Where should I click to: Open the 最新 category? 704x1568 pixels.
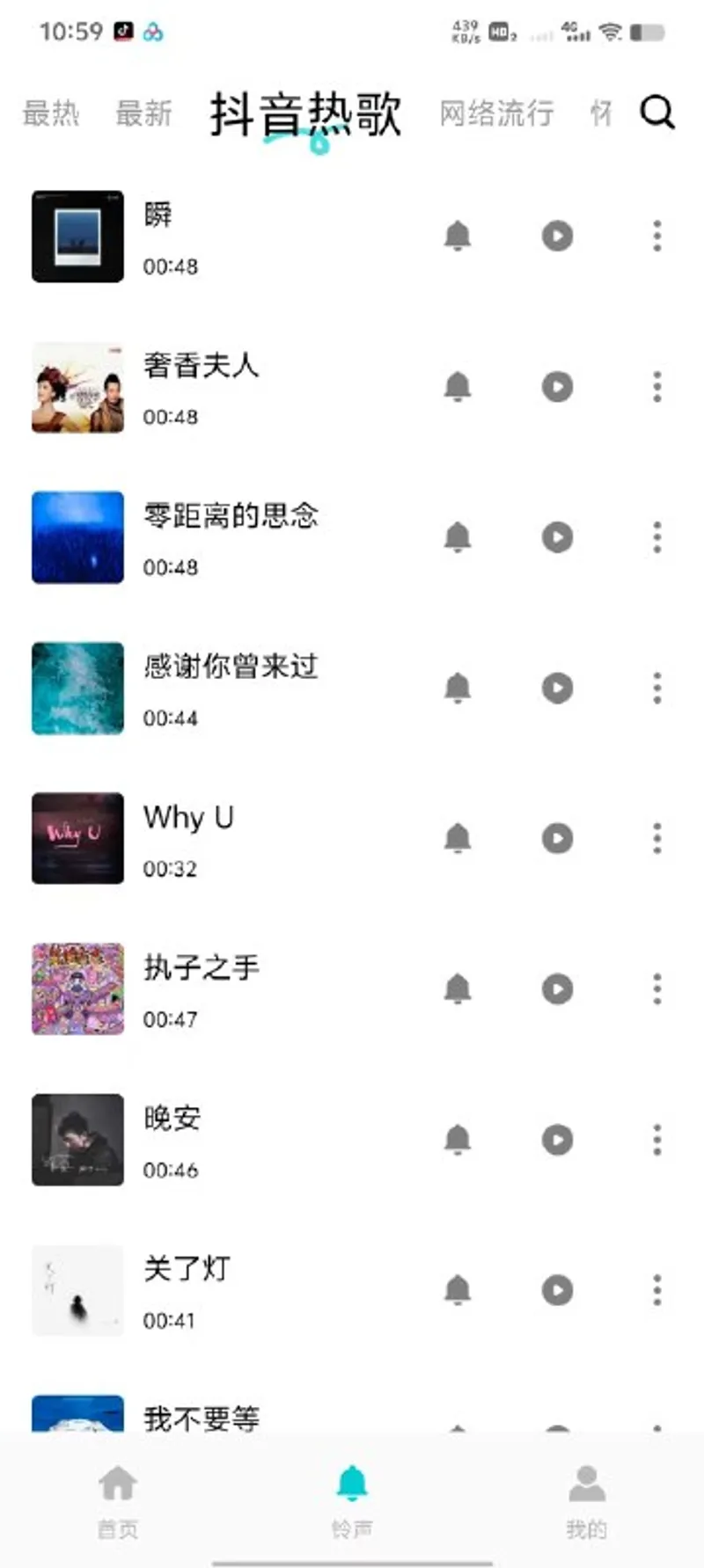(143, 114)
